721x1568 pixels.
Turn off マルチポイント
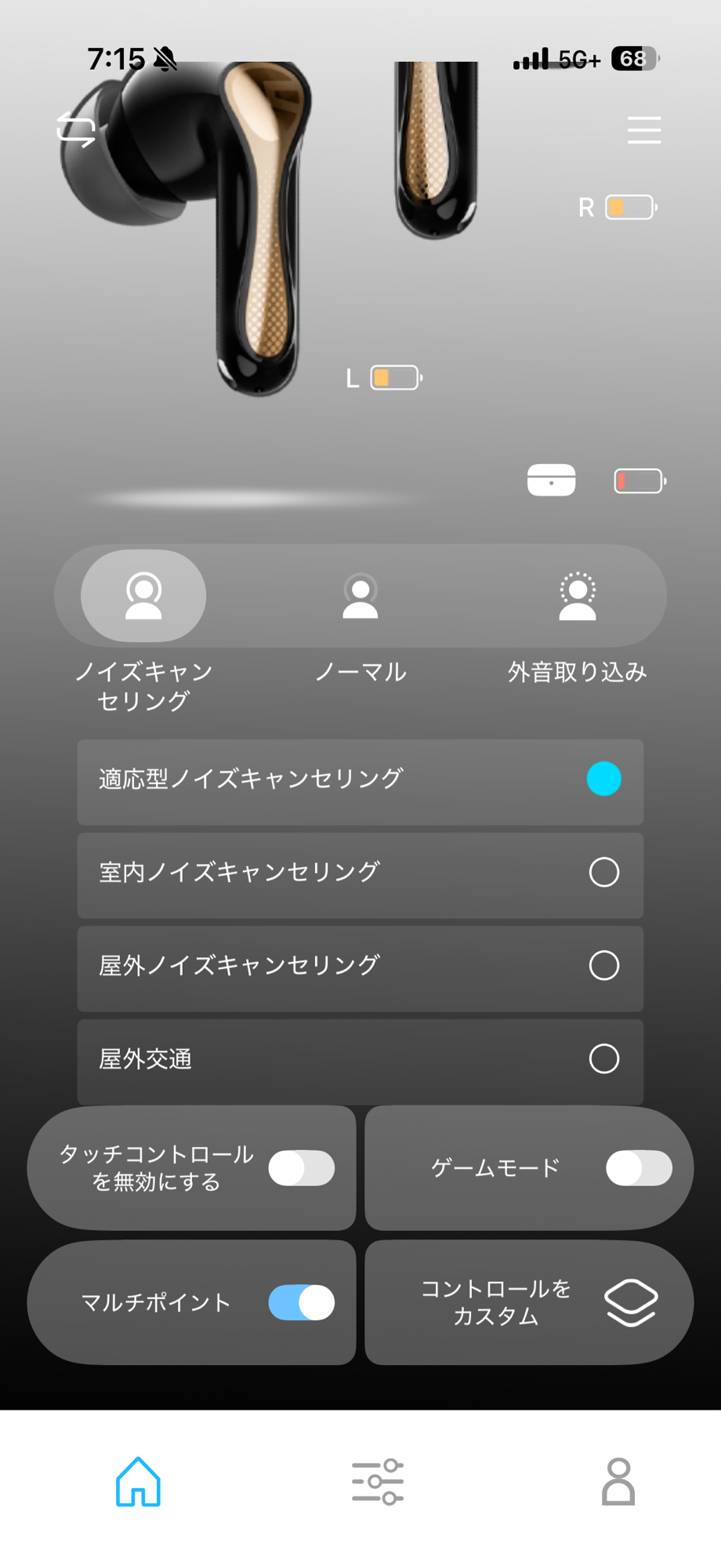[302, 1302]
